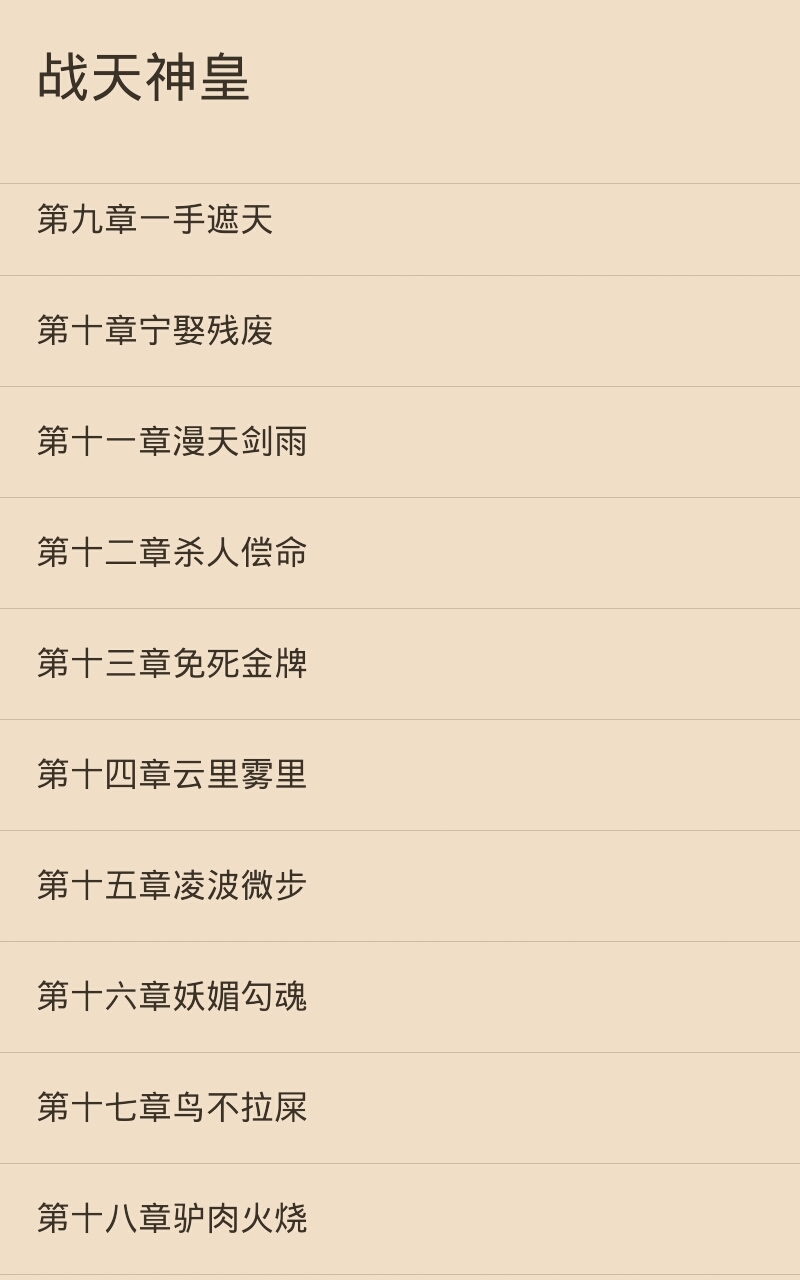800x1280 pixels.
Task: Jump to chapter 第十五章凌波微步
Action: 400,886
